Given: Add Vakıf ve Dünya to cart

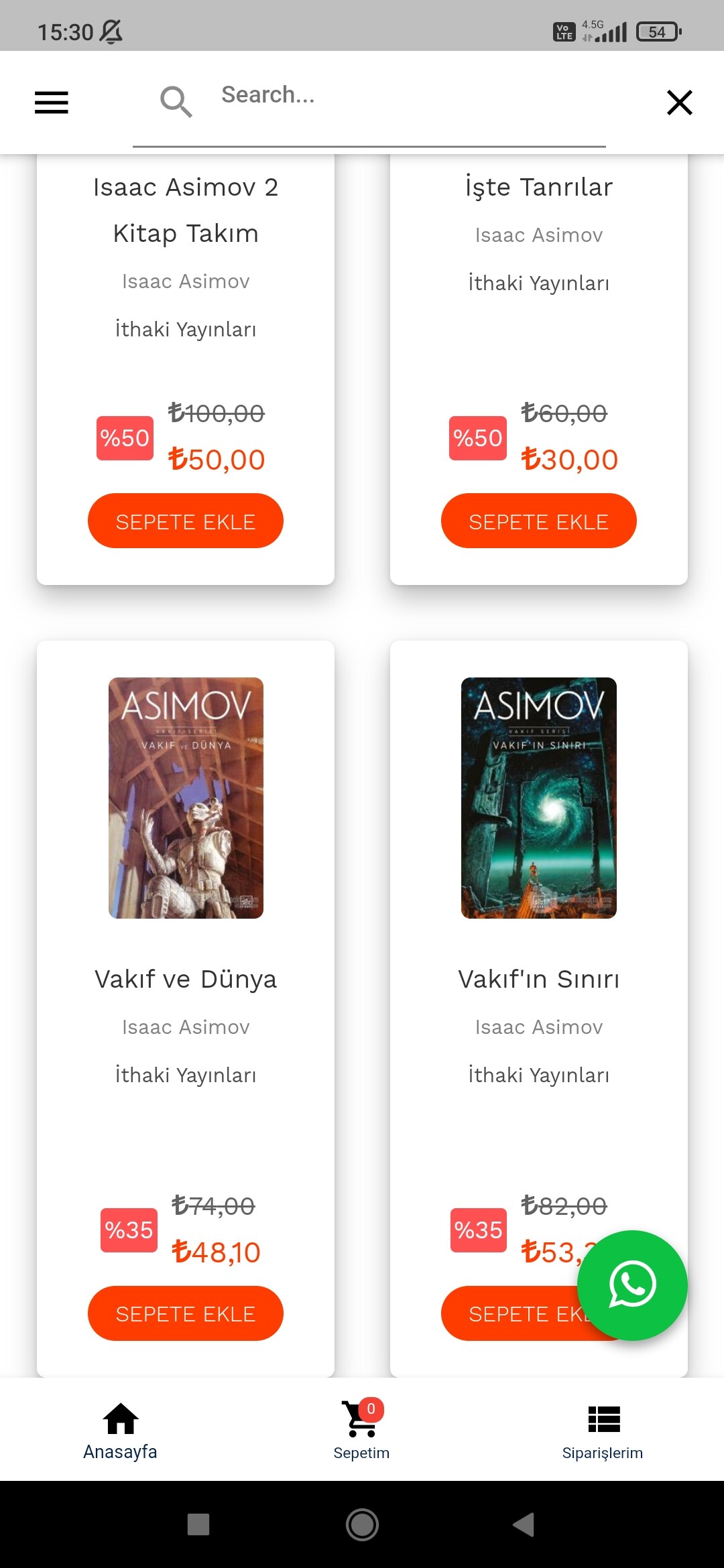Looking at the screenshot, I should 186,1313.
